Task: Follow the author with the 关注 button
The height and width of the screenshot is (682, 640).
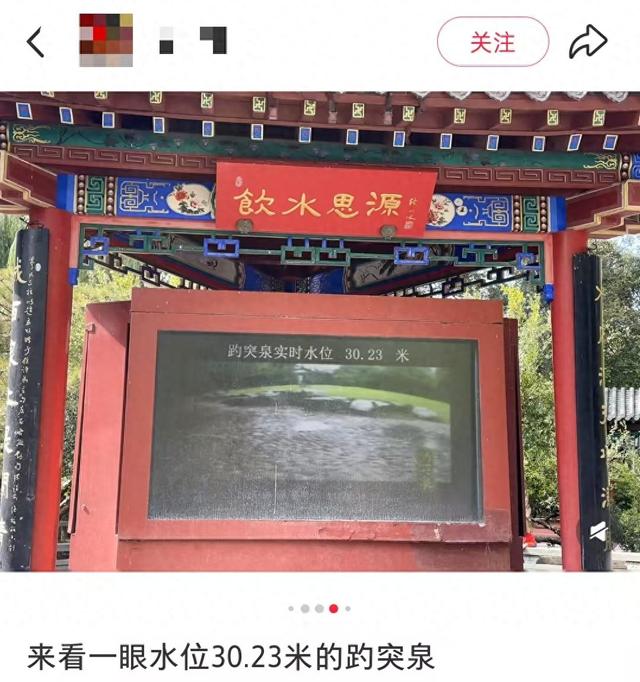Action: [x=492, y=42]
